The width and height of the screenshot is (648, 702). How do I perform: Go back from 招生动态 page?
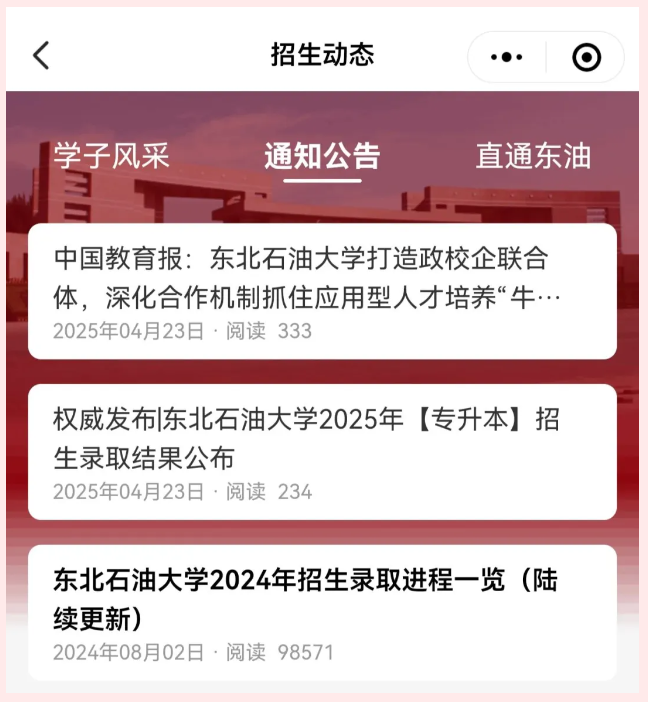41,56
